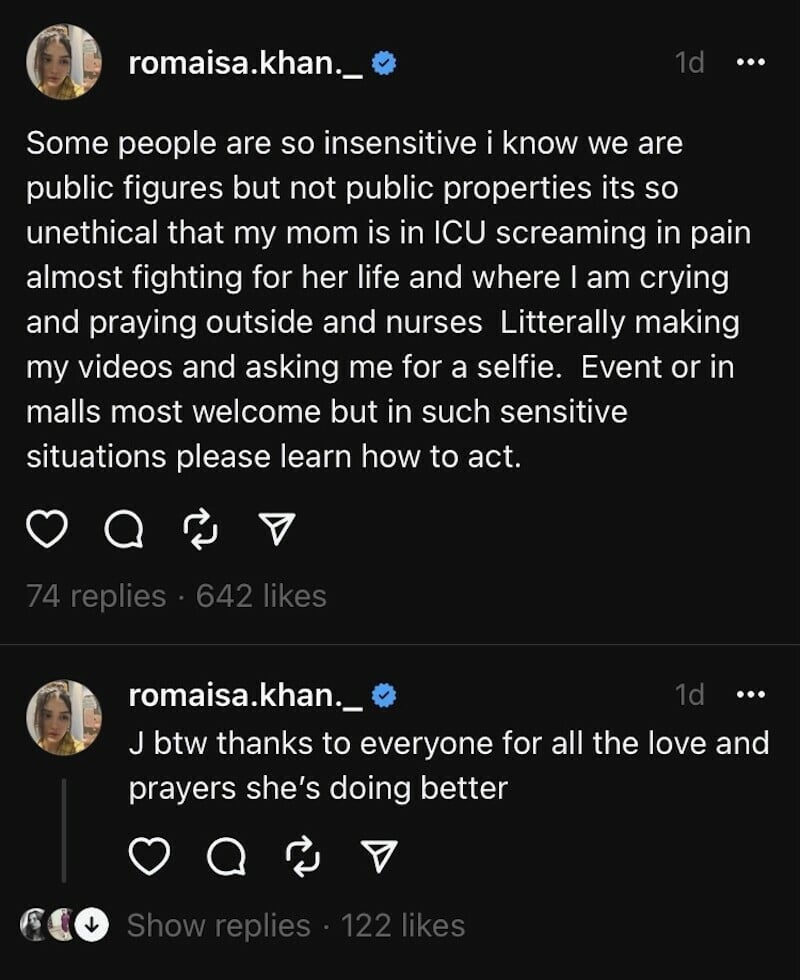Like the post about insensitive people

[x=44, y=531]
